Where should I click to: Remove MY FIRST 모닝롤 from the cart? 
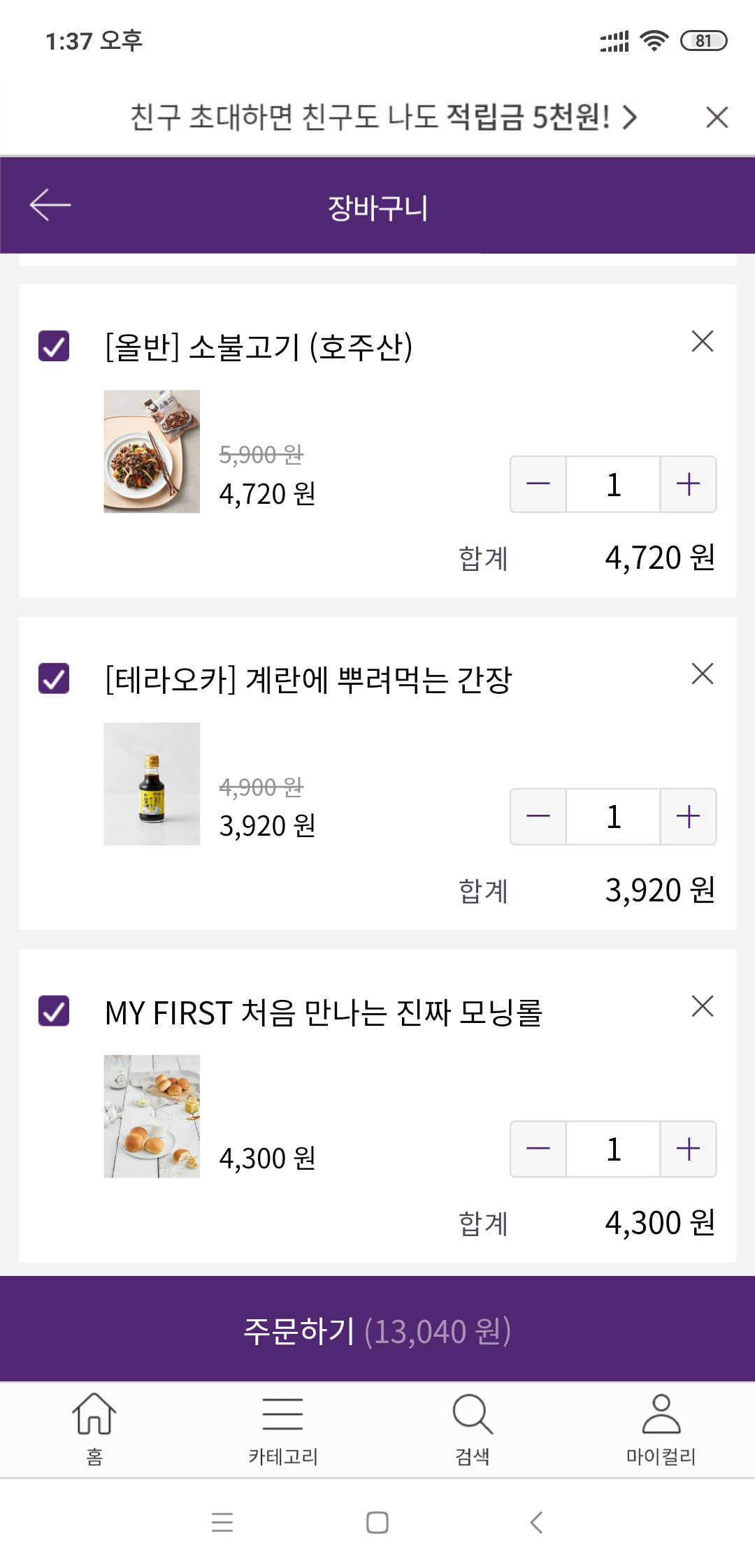coord(702,1007)
